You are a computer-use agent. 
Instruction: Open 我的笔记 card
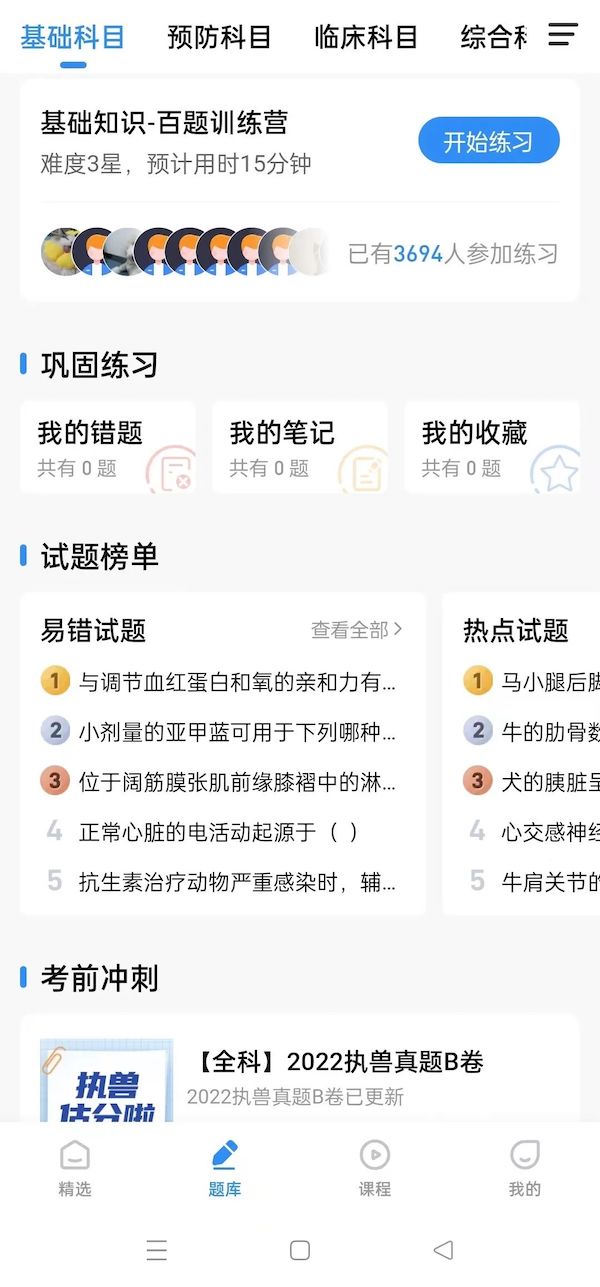(299, 448)
